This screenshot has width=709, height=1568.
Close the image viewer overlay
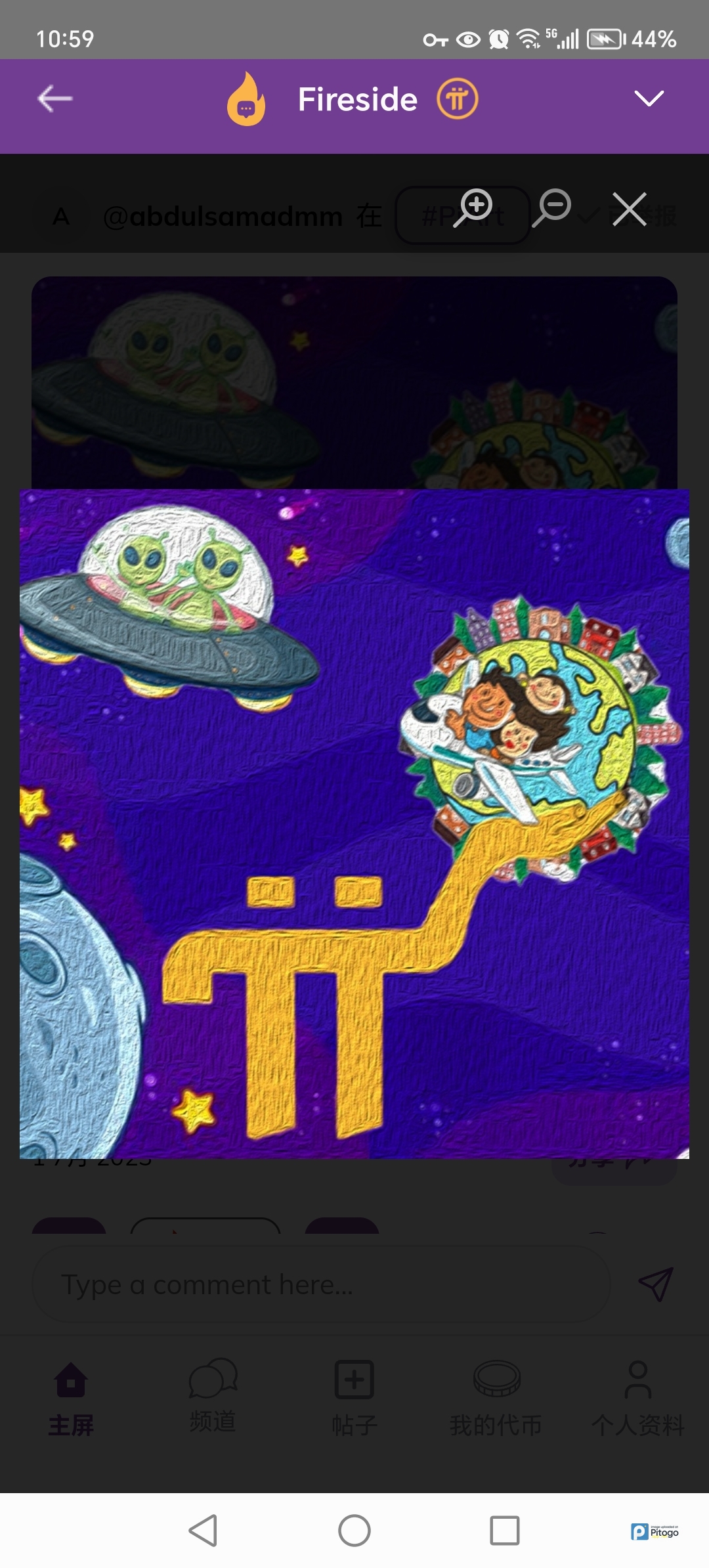[x=629, y=209]
